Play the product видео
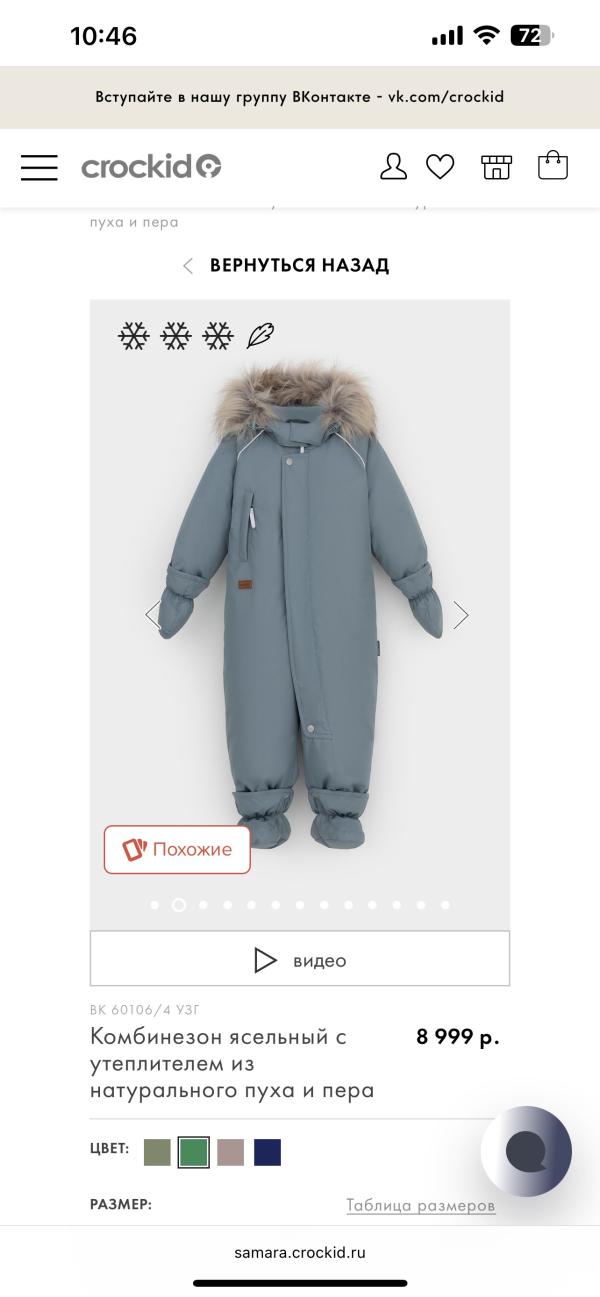 click(300, 960)
